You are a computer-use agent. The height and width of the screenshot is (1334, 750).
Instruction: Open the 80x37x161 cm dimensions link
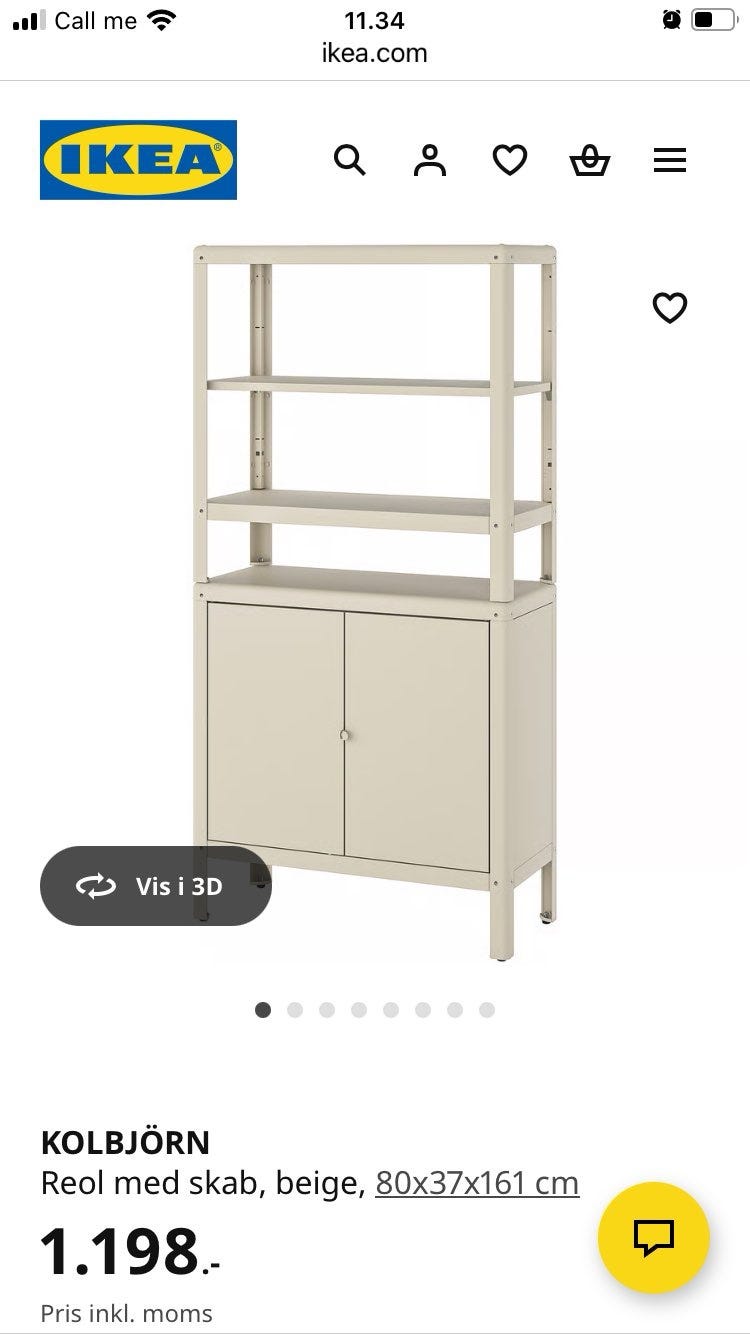point(477,1183)
